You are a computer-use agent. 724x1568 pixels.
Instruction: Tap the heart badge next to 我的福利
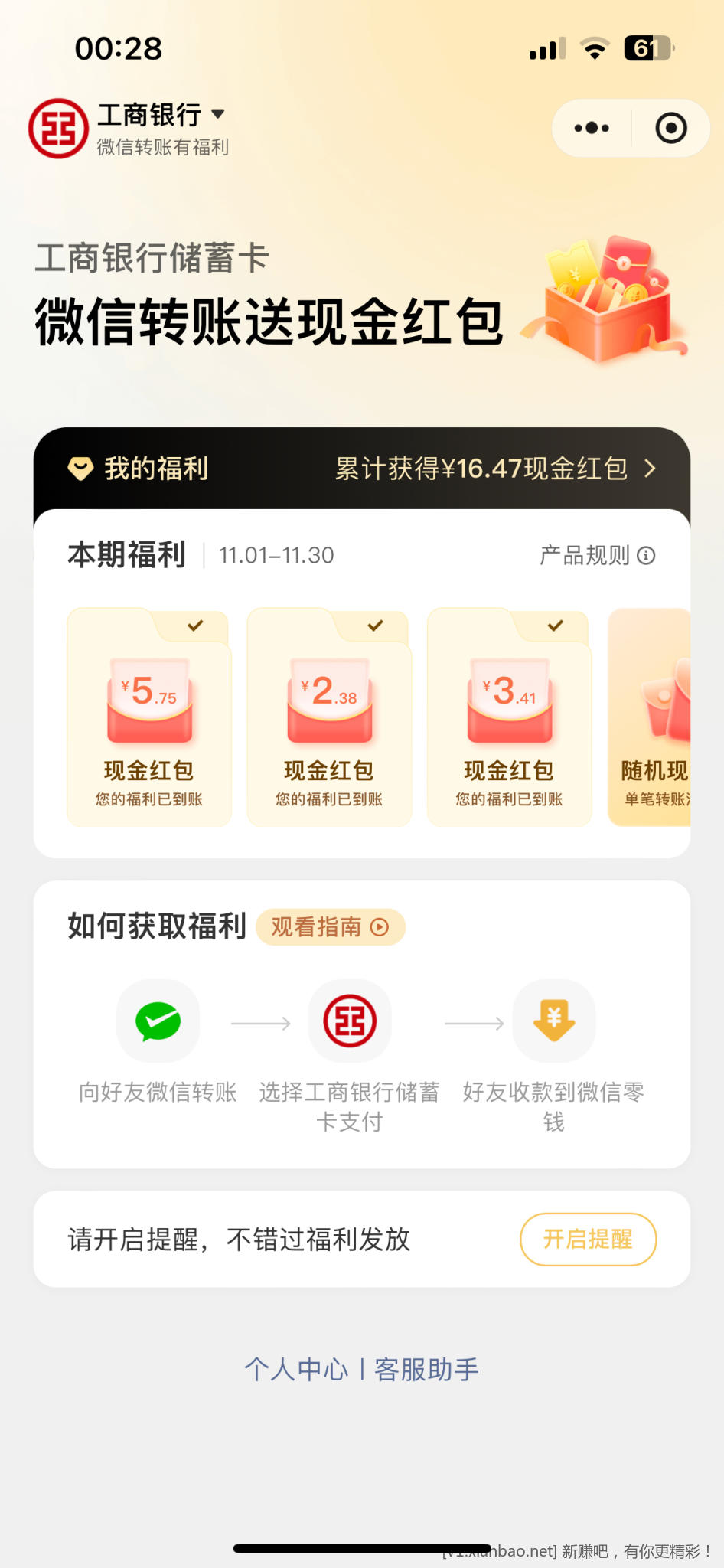pyautogui.click(x=82, y=468)
